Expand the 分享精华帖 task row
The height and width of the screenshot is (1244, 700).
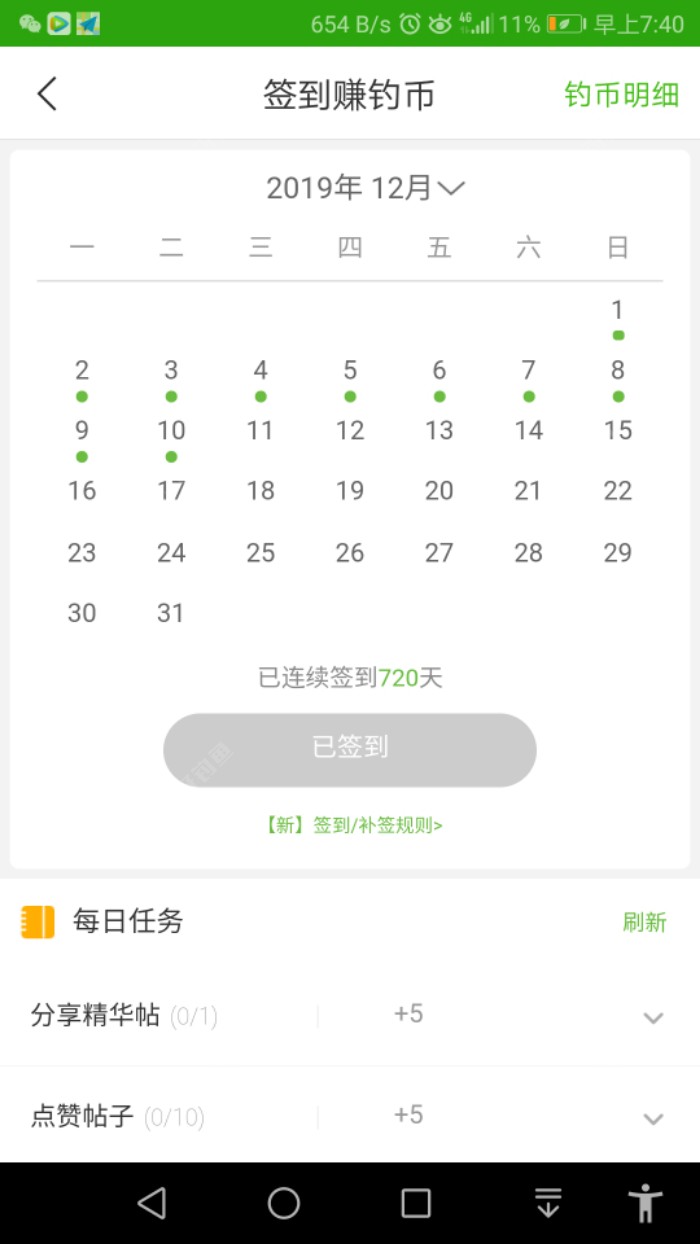(x=653, y=1018)
